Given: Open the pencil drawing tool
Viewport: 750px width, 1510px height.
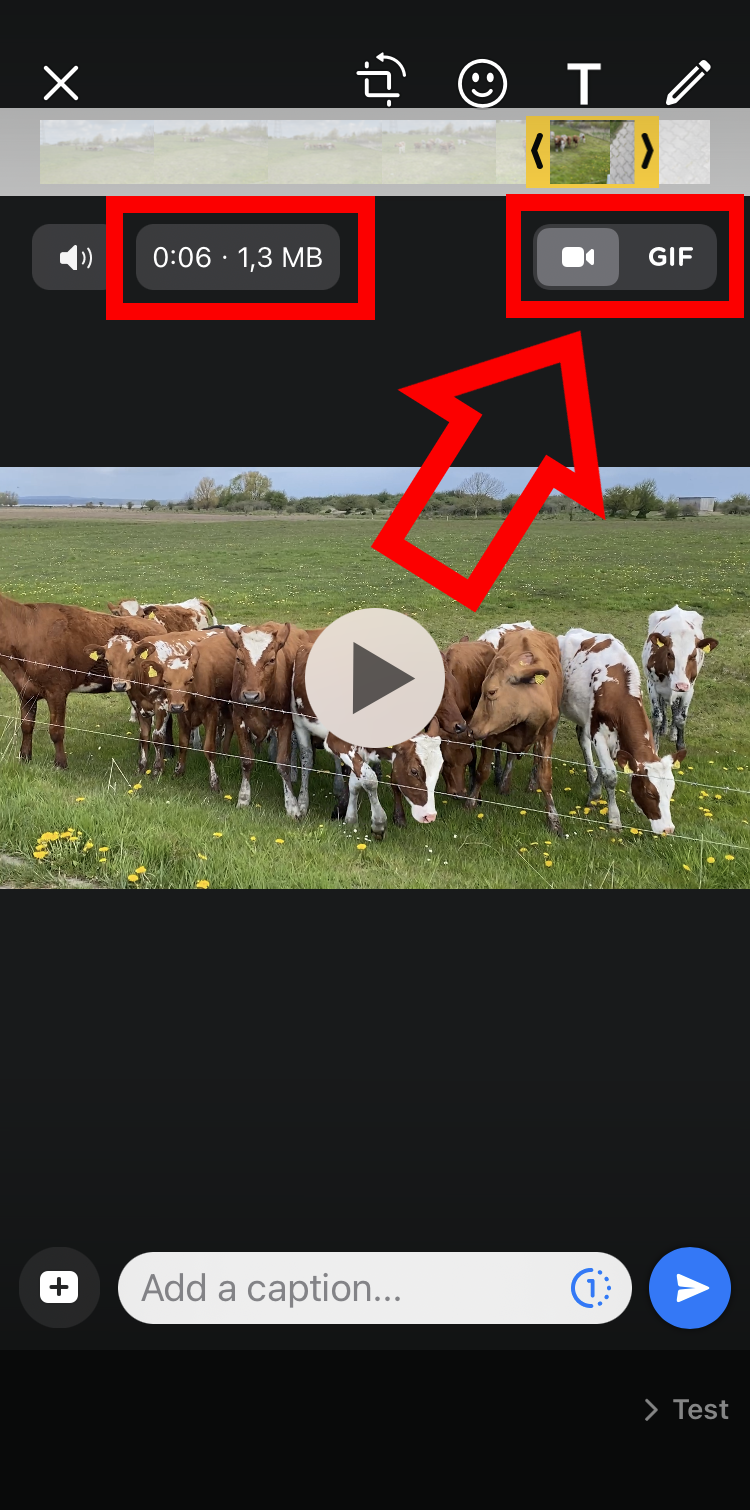Looking at the screenshot, I should [688, 83].
